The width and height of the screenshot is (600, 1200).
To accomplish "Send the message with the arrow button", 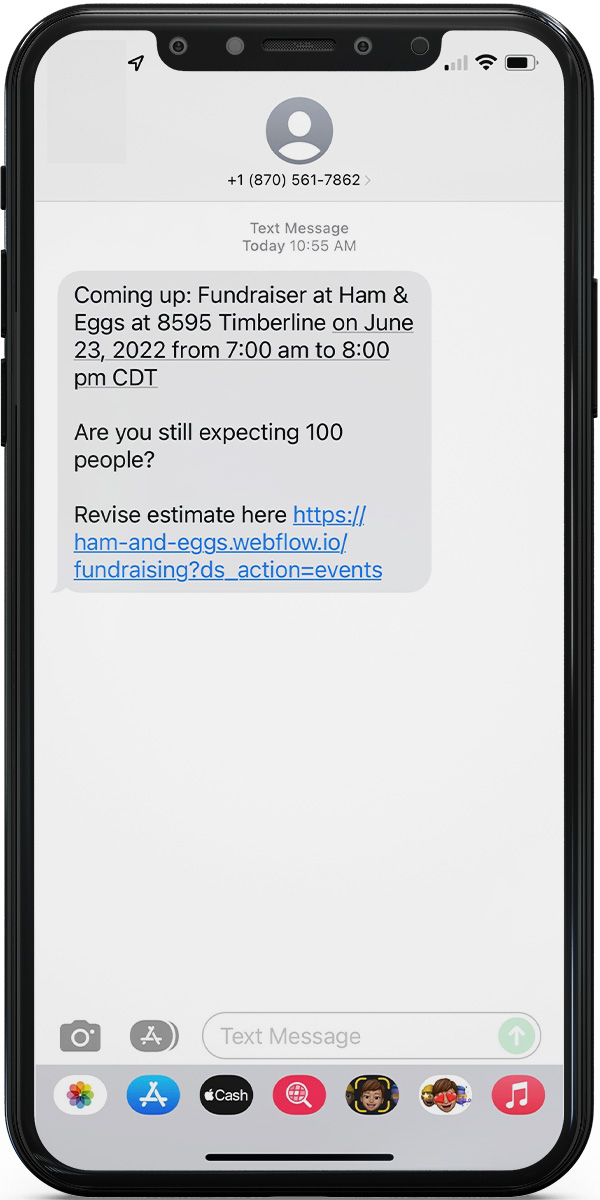I will pyautogui.click(x=517, y=1036).
